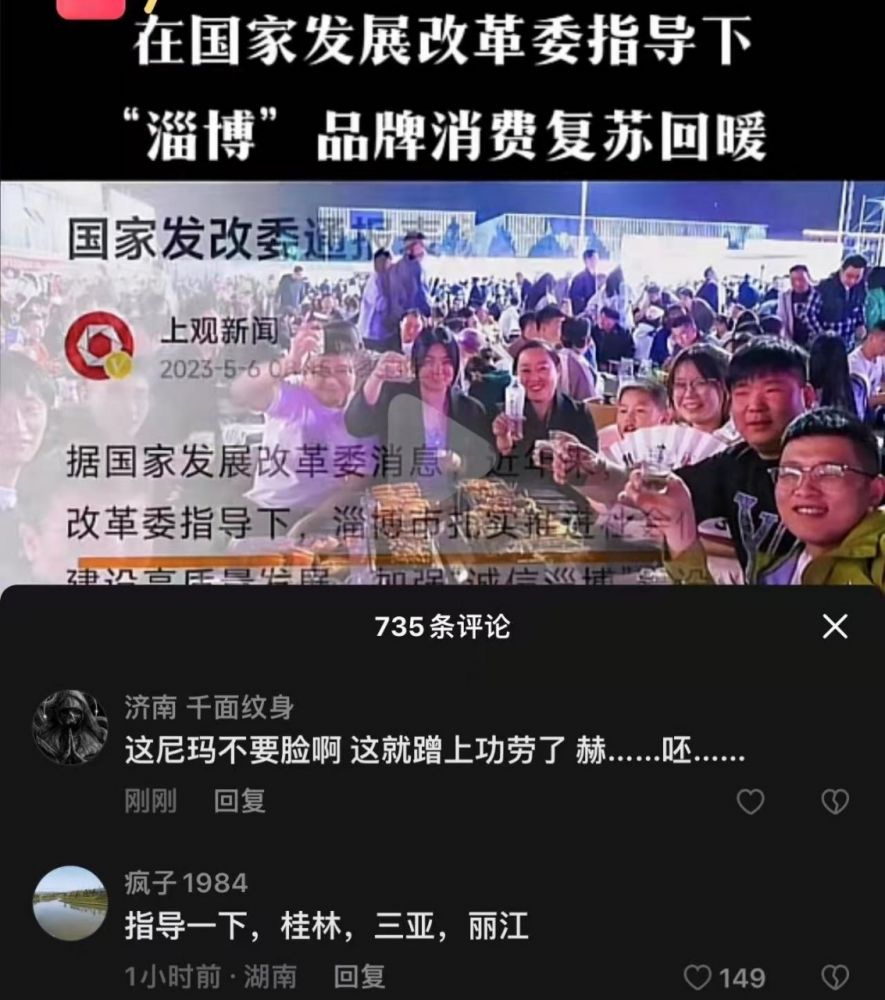Viewport: 885px width, 1000px height.
Task: Dislike the comment by 千面纹身
Action: [834, 801]
